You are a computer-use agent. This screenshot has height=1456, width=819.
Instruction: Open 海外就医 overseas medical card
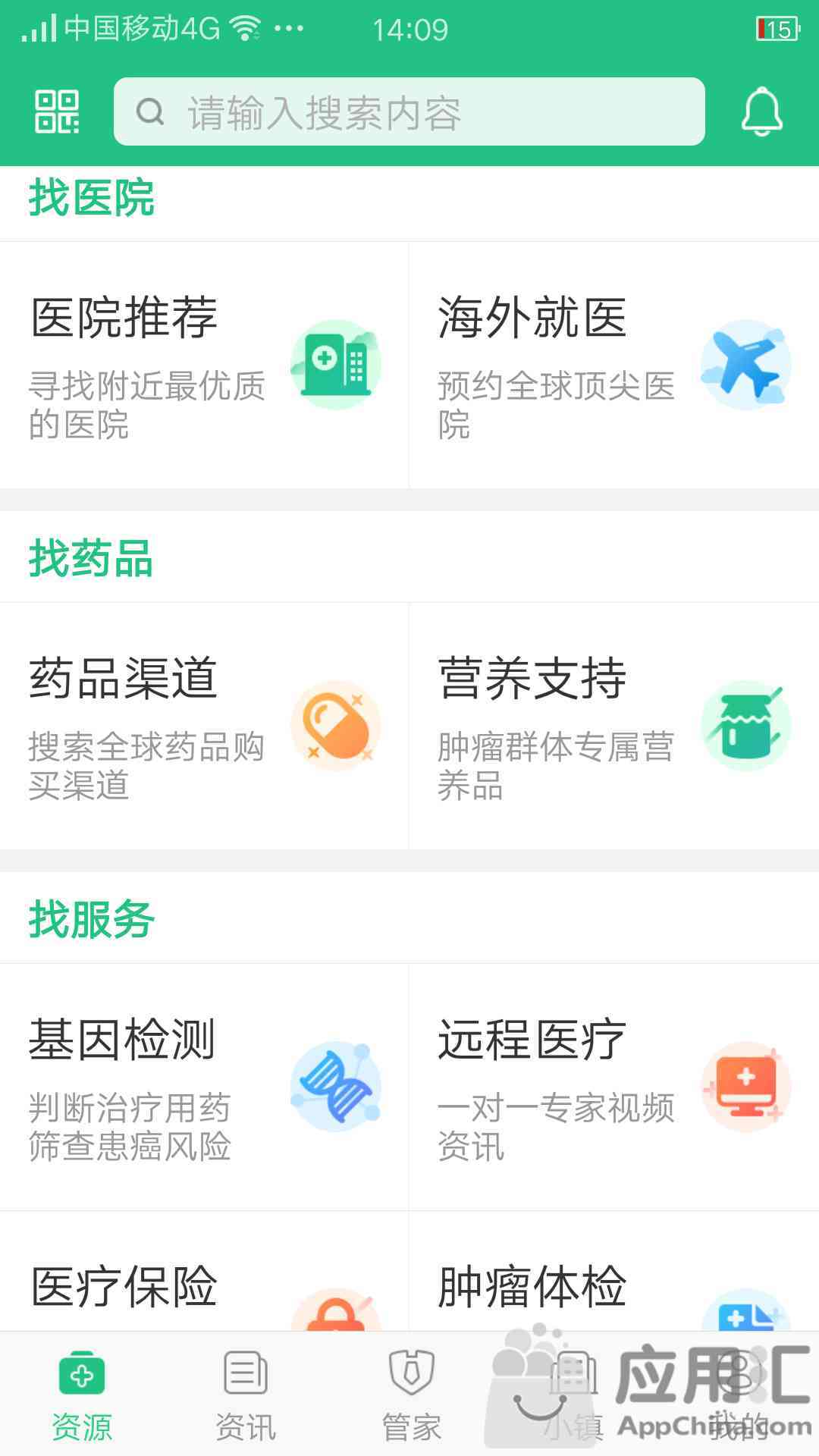(x=614, y=366)
